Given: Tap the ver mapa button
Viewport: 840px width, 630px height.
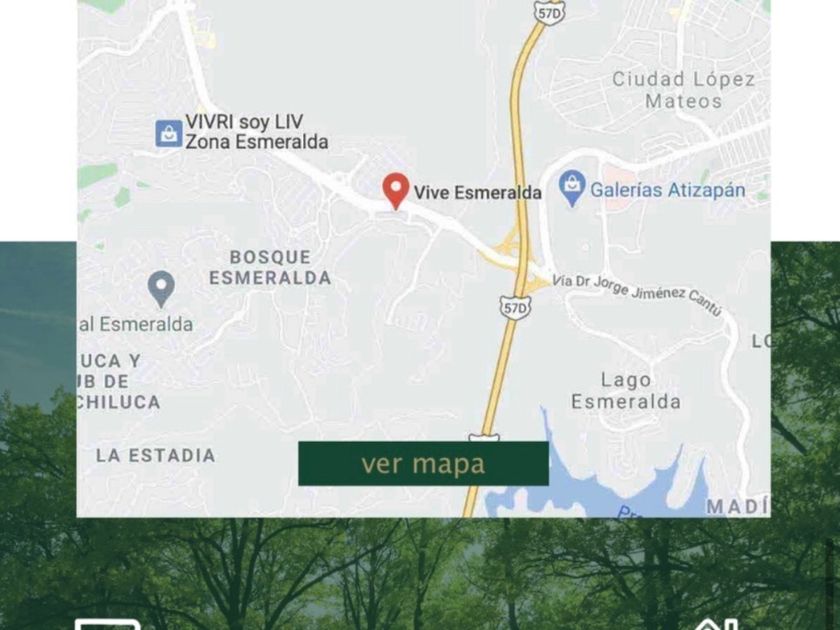Looking at the screenshot, I should point(423,464).
